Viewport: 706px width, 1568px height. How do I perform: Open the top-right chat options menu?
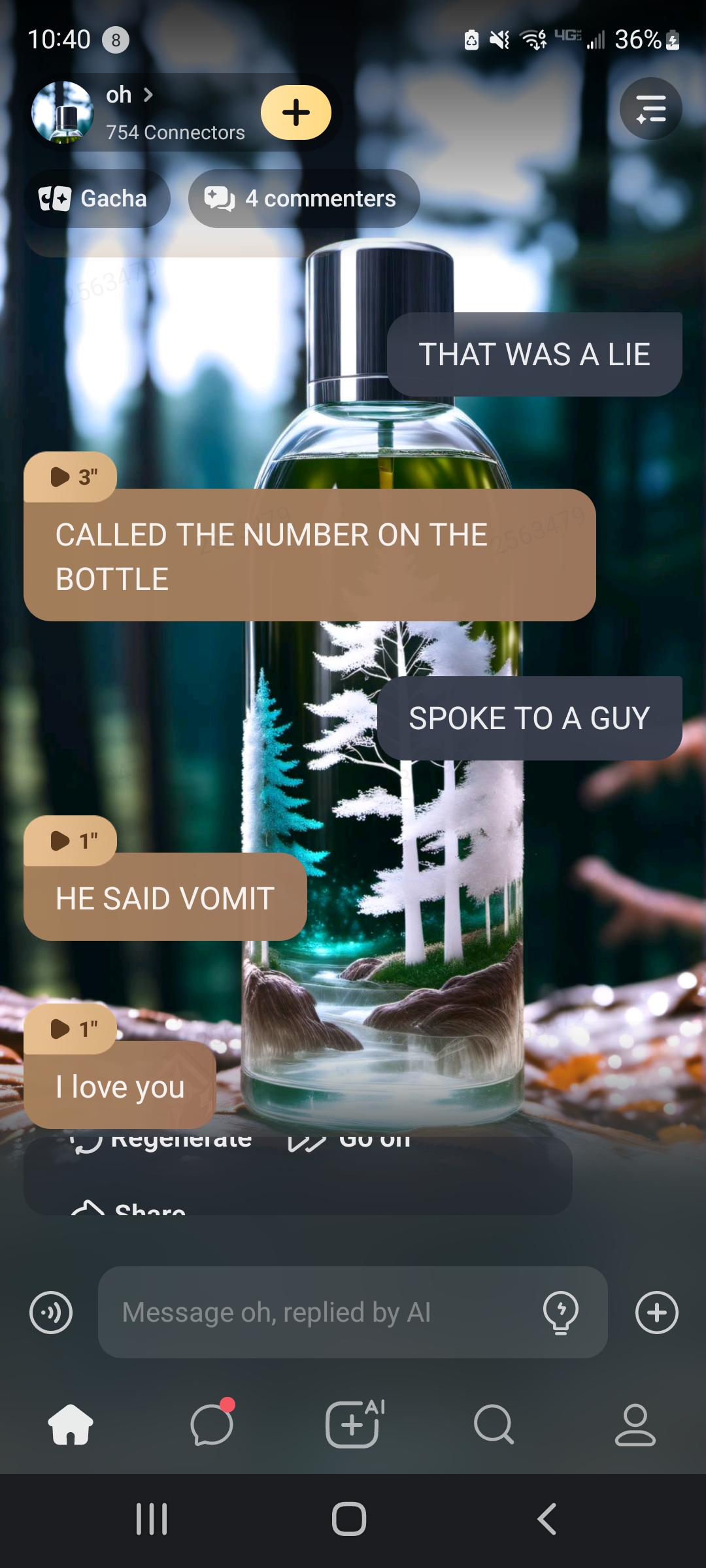[x=650, y=108]
